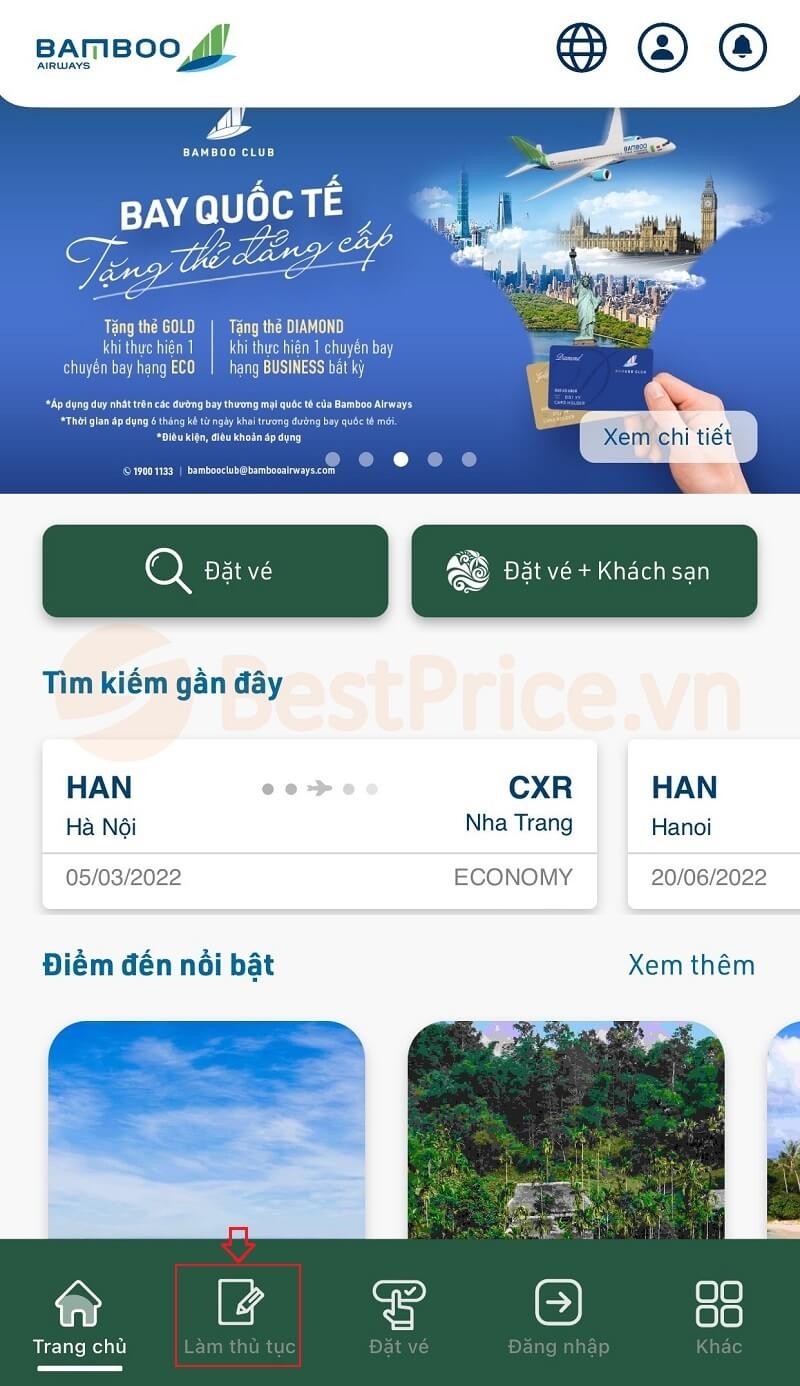Open recent search dated 20/06/2022
Screen dimensions: 800x1386
click(714, 825)
